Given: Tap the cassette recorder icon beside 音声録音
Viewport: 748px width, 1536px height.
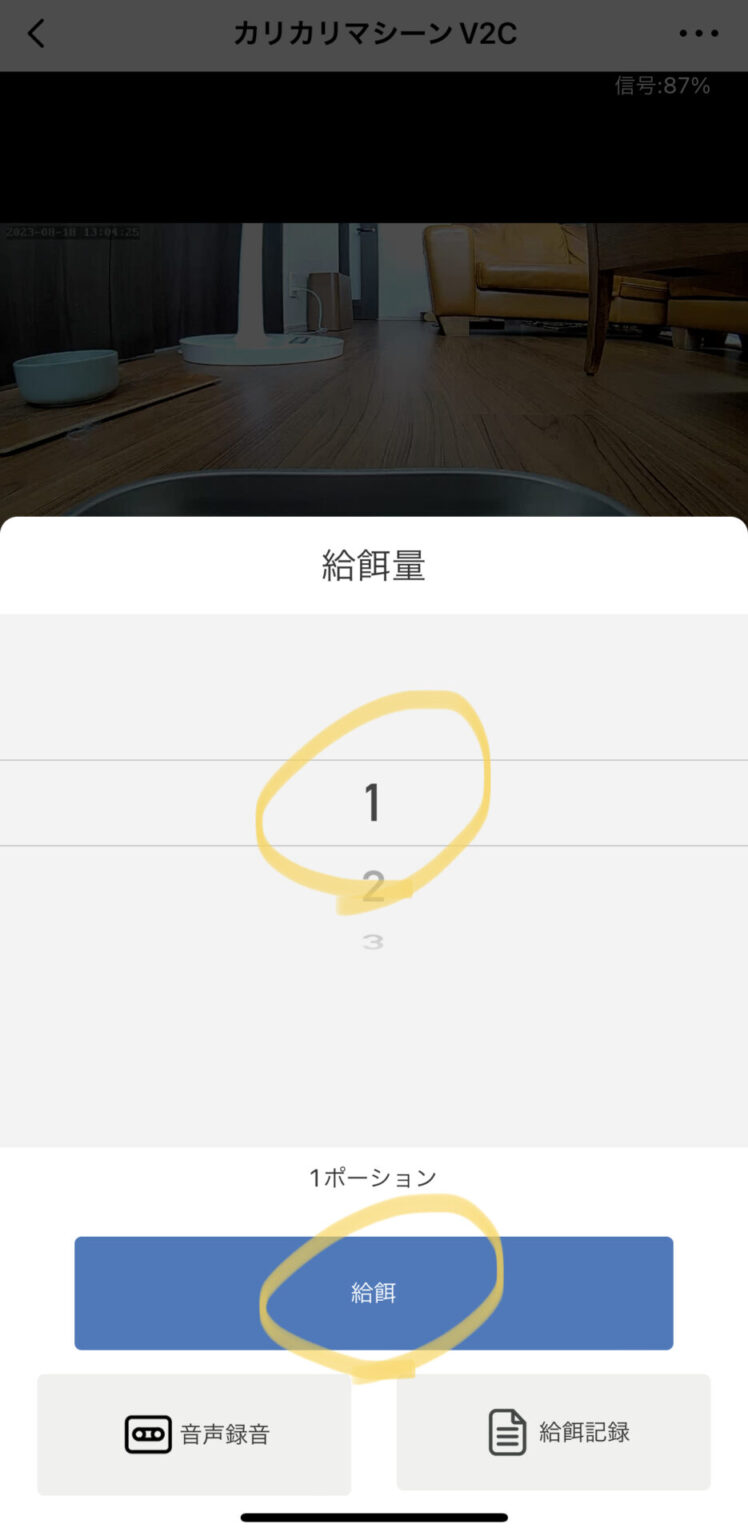Looking at the screenshot, I should (x=147, y=1433).
